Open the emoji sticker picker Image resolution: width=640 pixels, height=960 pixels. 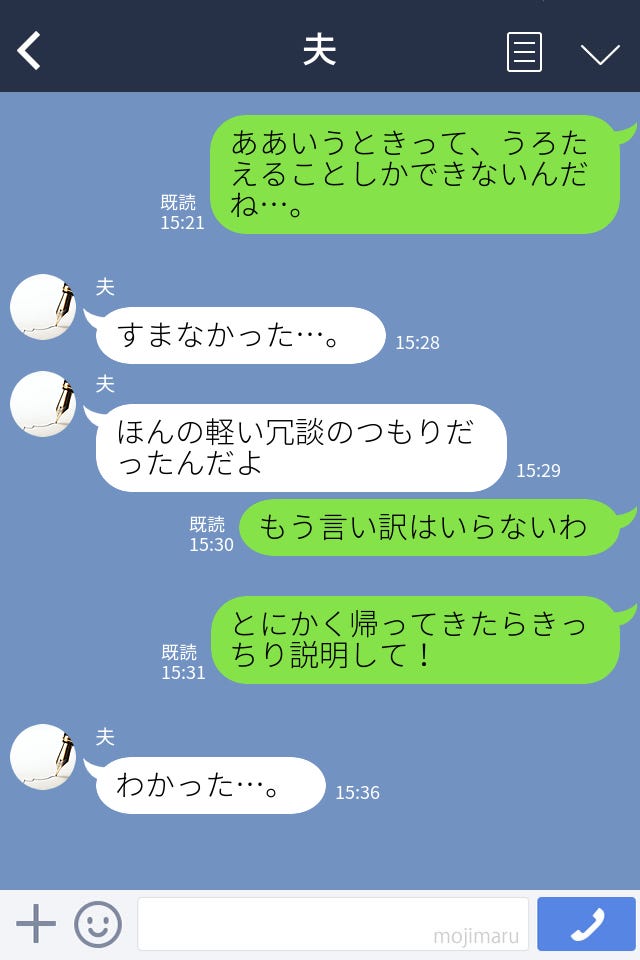pos(98,924)
